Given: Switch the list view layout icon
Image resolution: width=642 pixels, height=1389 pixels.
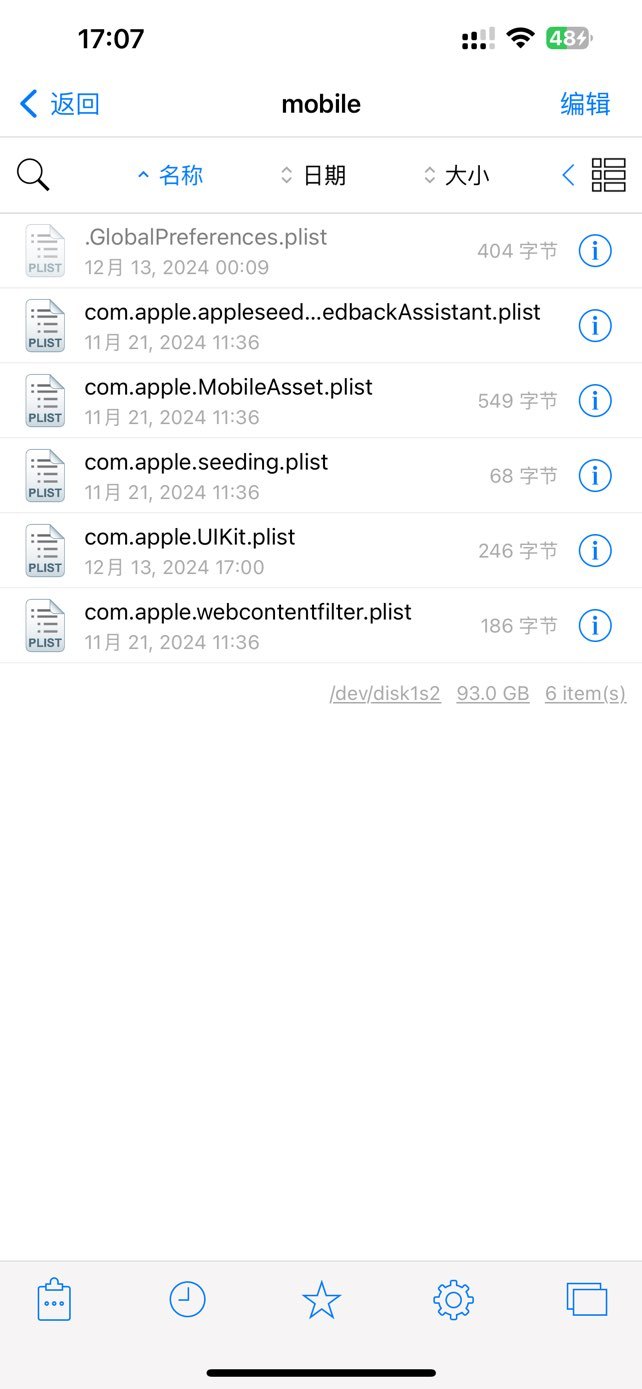Looking at the screenshot, I should click(609, 175).
